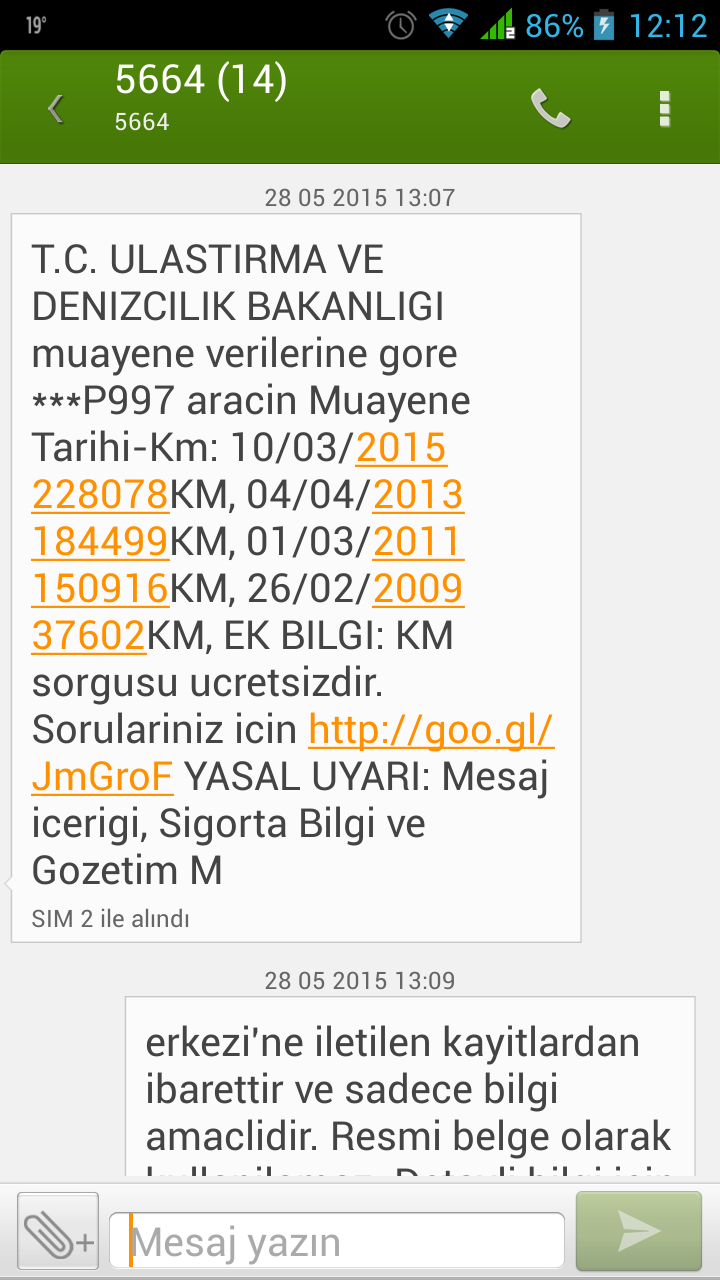The image size is (720, 1280).
Task: Call the number 5664
Action: (x=550, y=108)
